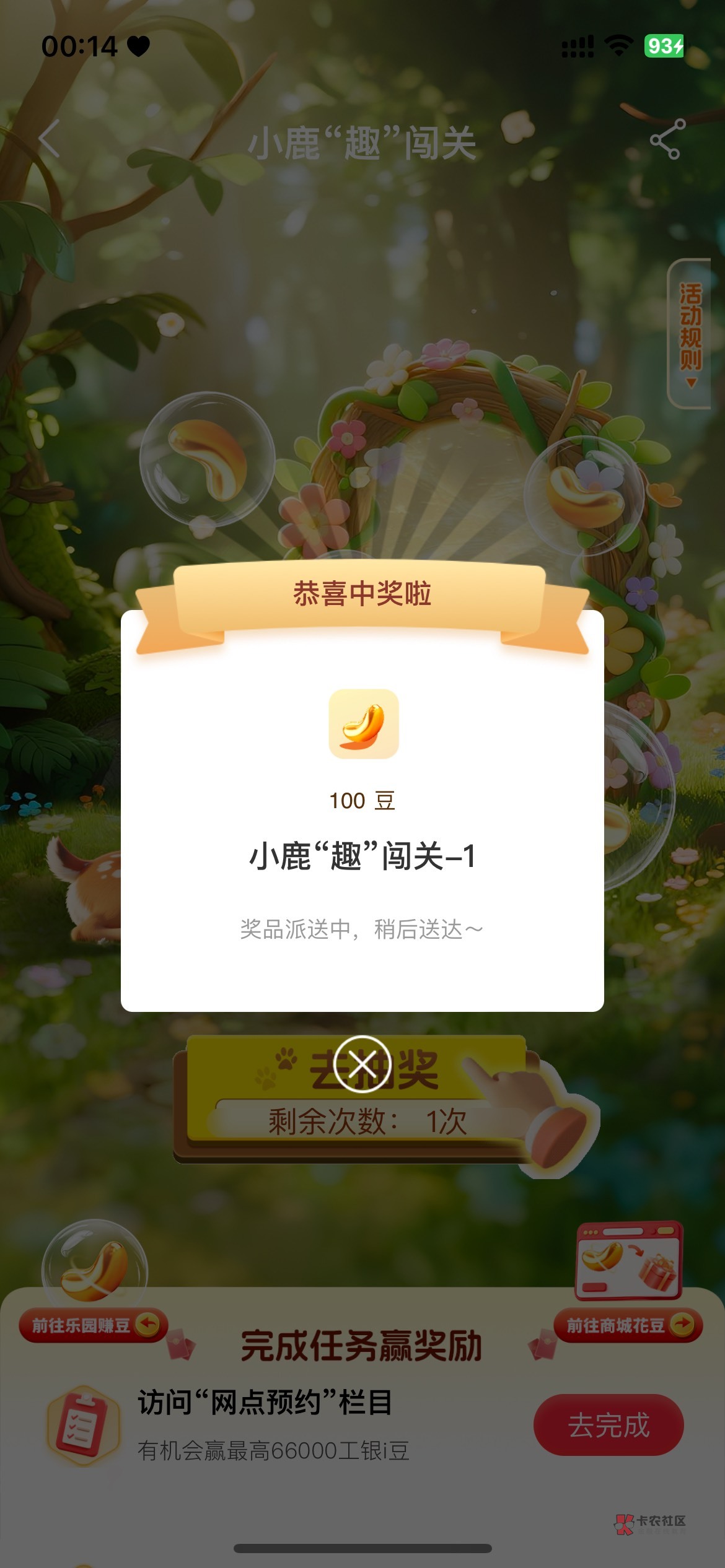The image size is (725, 1568).
Task: Open 前往商城花豆
Action: (628, 1325)
